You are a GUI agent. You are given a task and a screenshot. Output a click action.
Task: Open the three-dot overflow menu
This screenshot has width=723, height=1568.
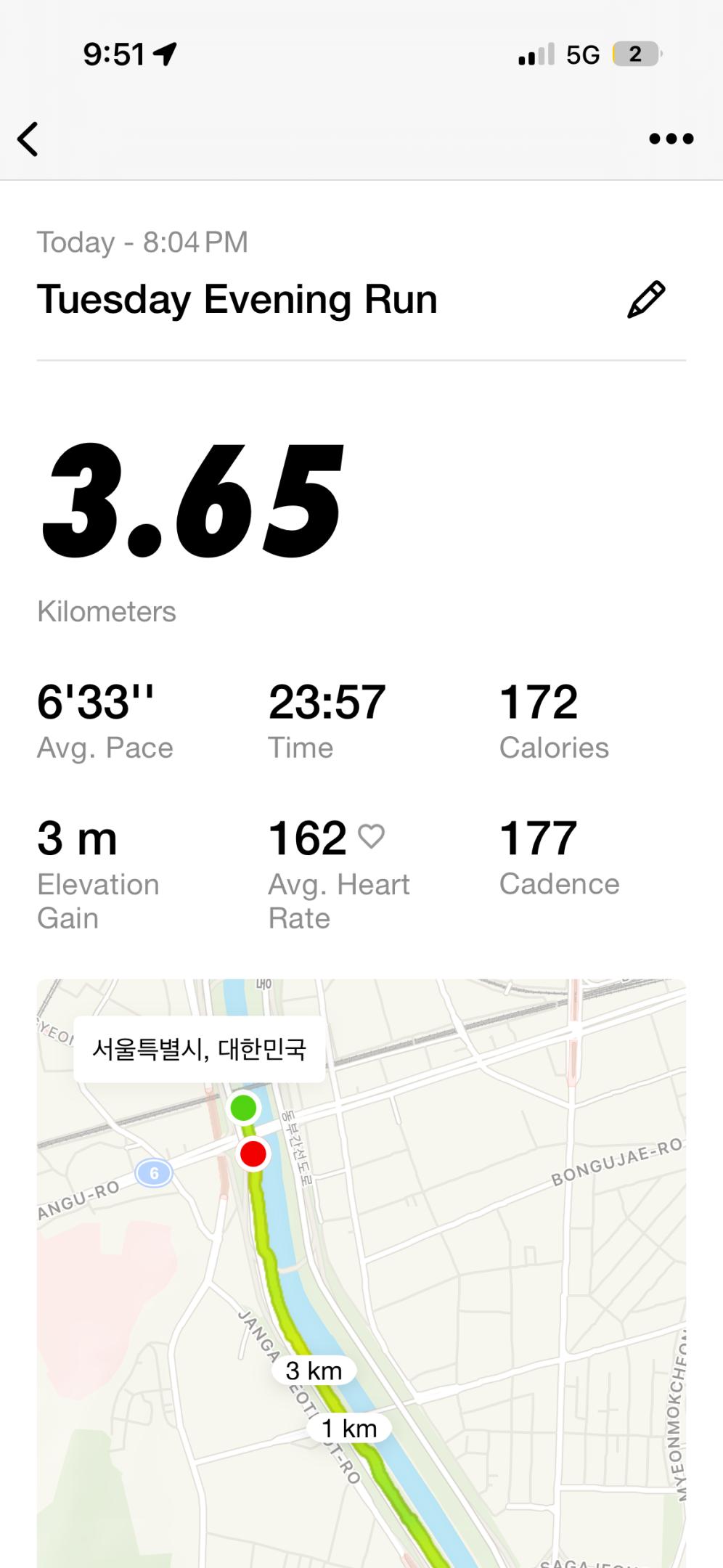tap(671, 139)
